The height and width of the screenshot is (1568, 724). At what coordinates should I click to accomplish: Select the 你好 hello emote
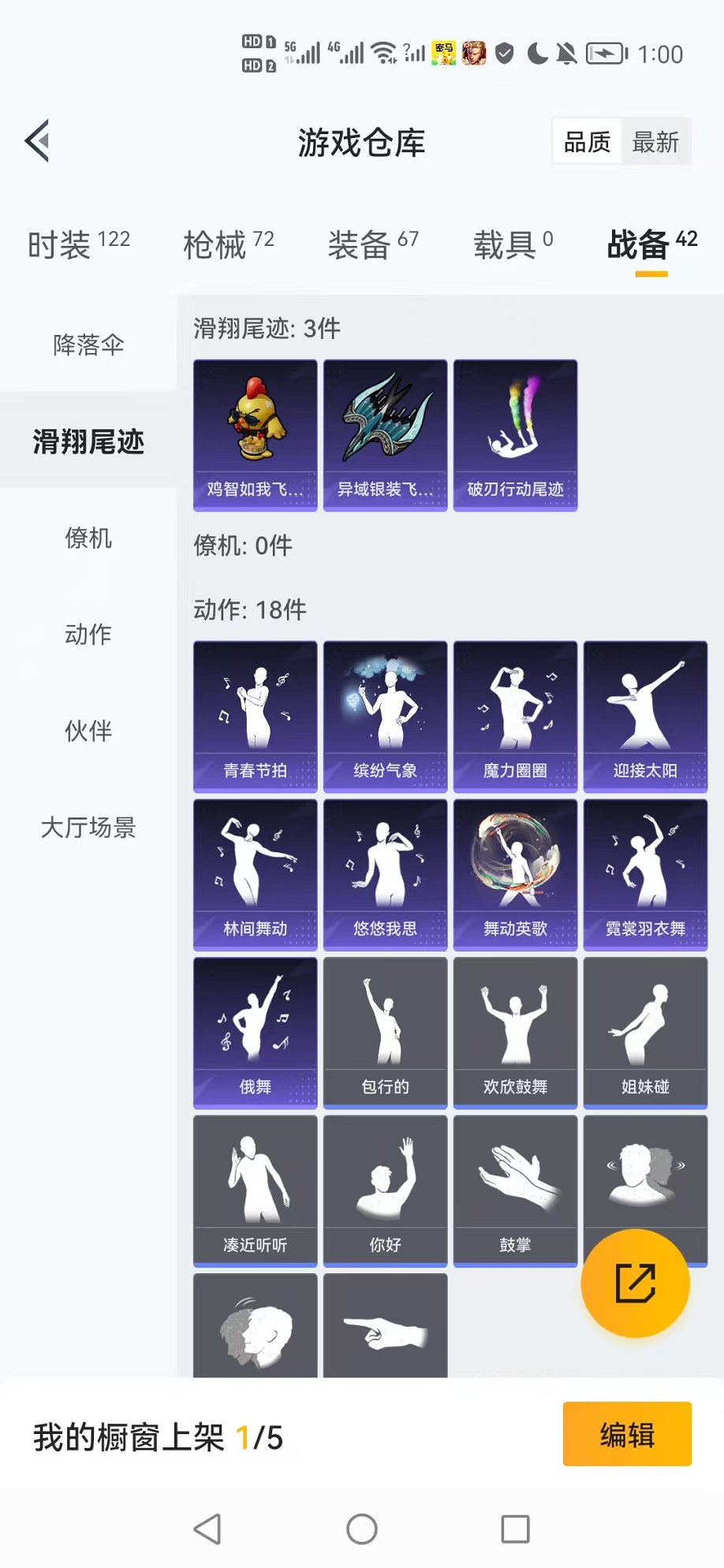click(384, 1189)
